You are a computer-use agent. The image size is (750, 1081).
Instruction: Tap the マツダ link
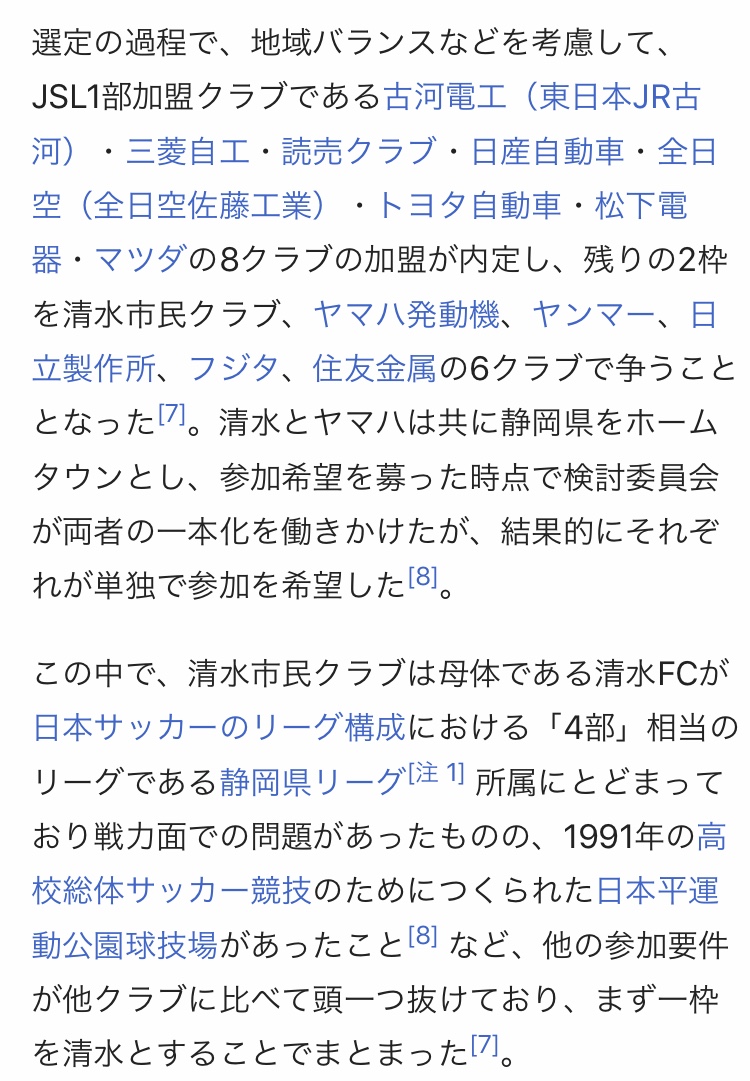tap(140, 260)
